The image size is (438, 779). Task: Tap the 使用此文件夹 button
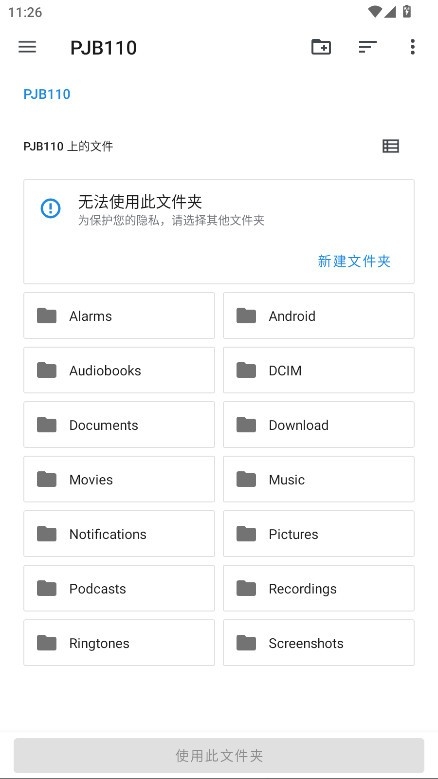pyautogui.click(x=219, y=756)
